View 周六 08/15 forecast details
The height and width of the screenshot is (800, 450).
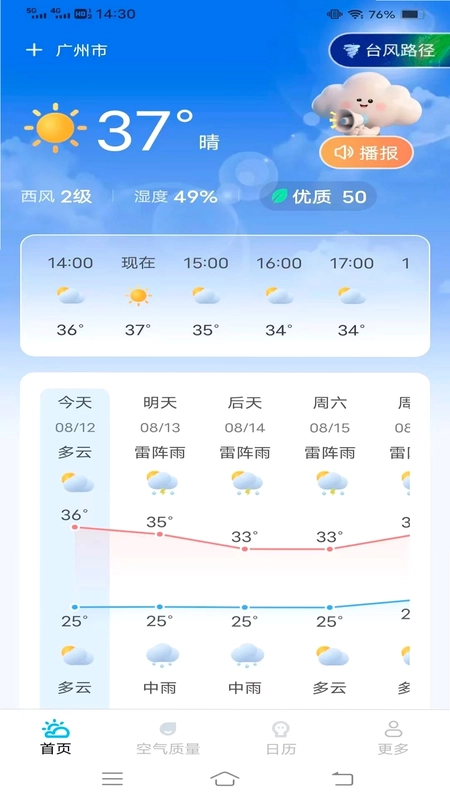coord(330,548)
